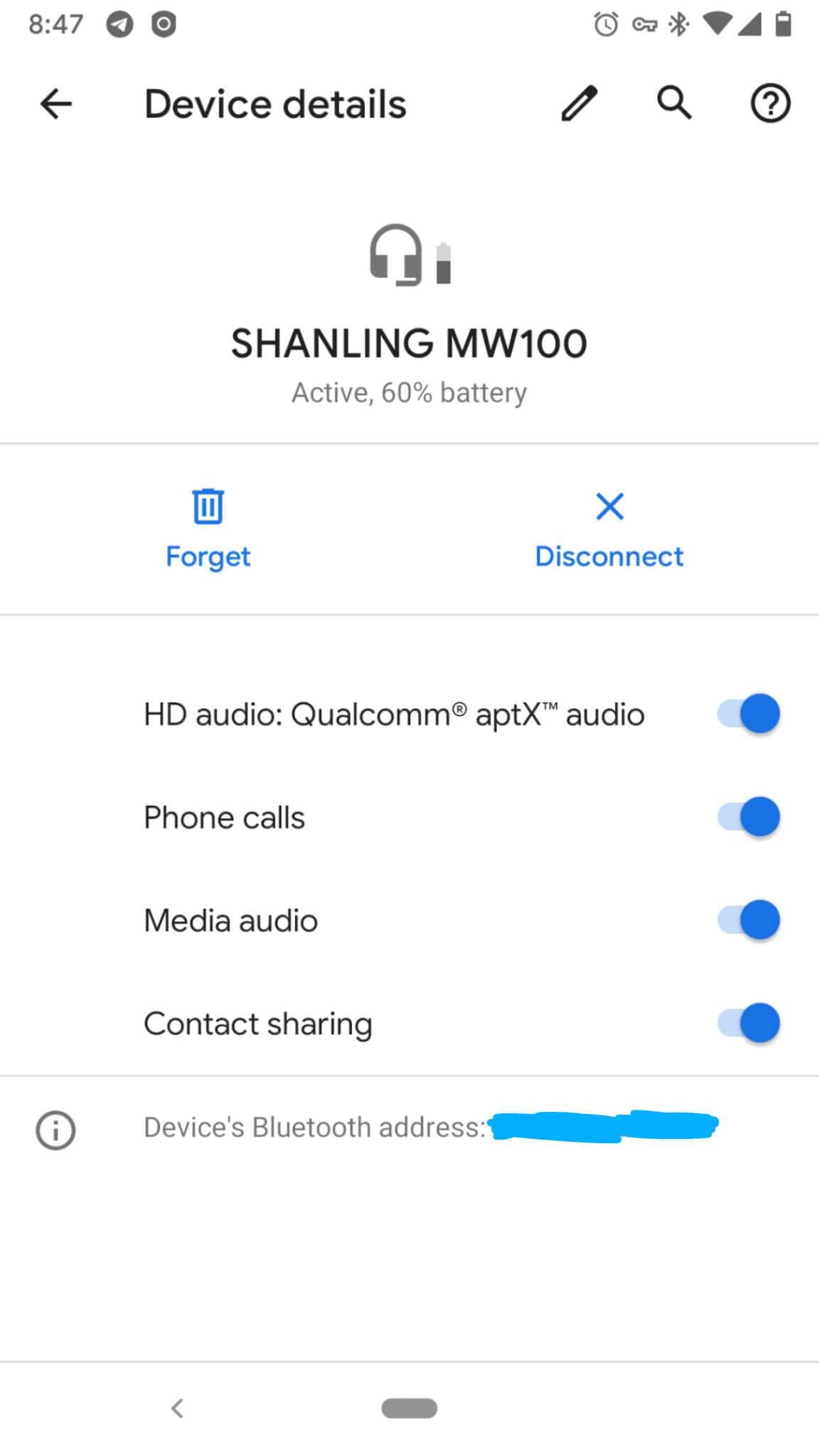The height and width of the screenshot is (1456, 819).
Task: Forget the SHANLING MW100 device
Action: [208, 527]
